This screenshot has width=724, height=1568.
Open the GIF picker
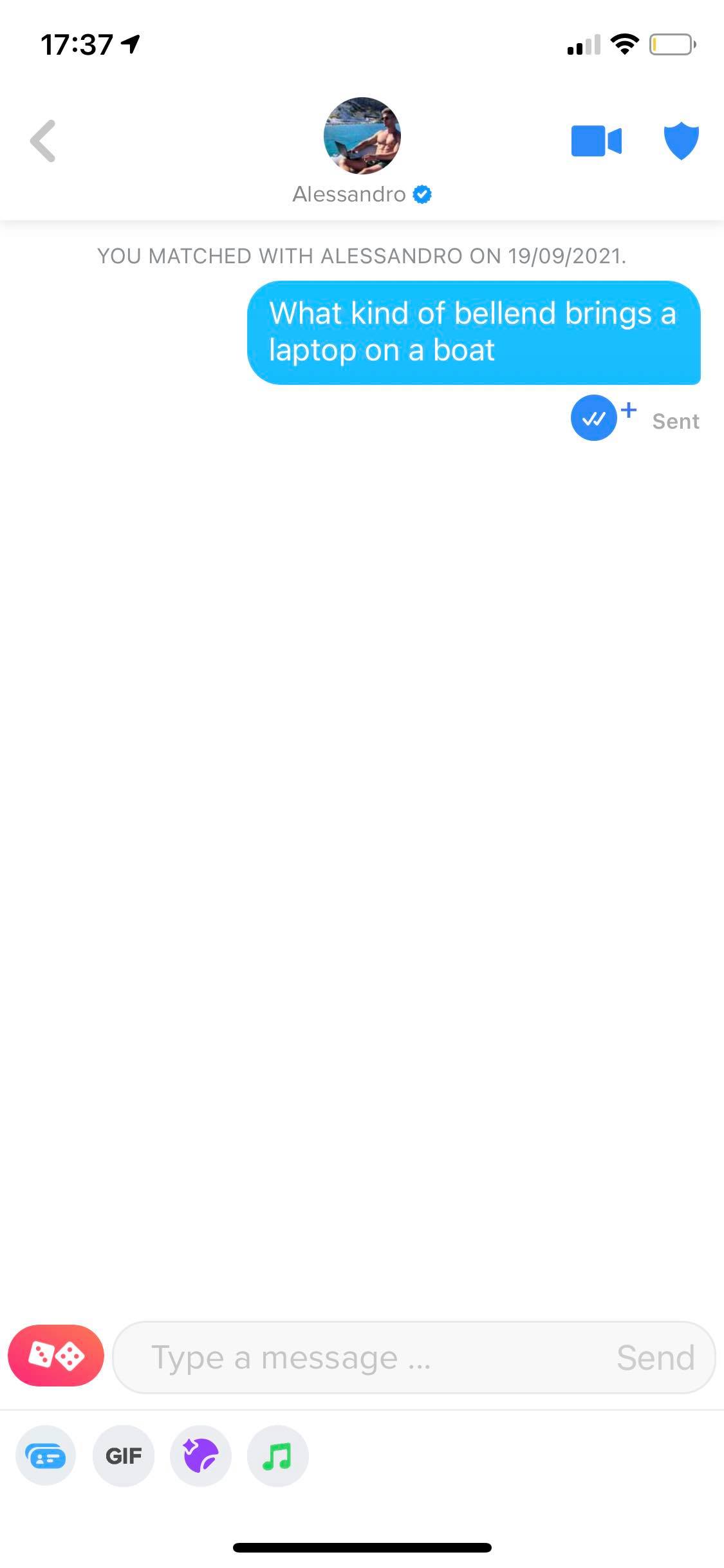(124, 1456)
